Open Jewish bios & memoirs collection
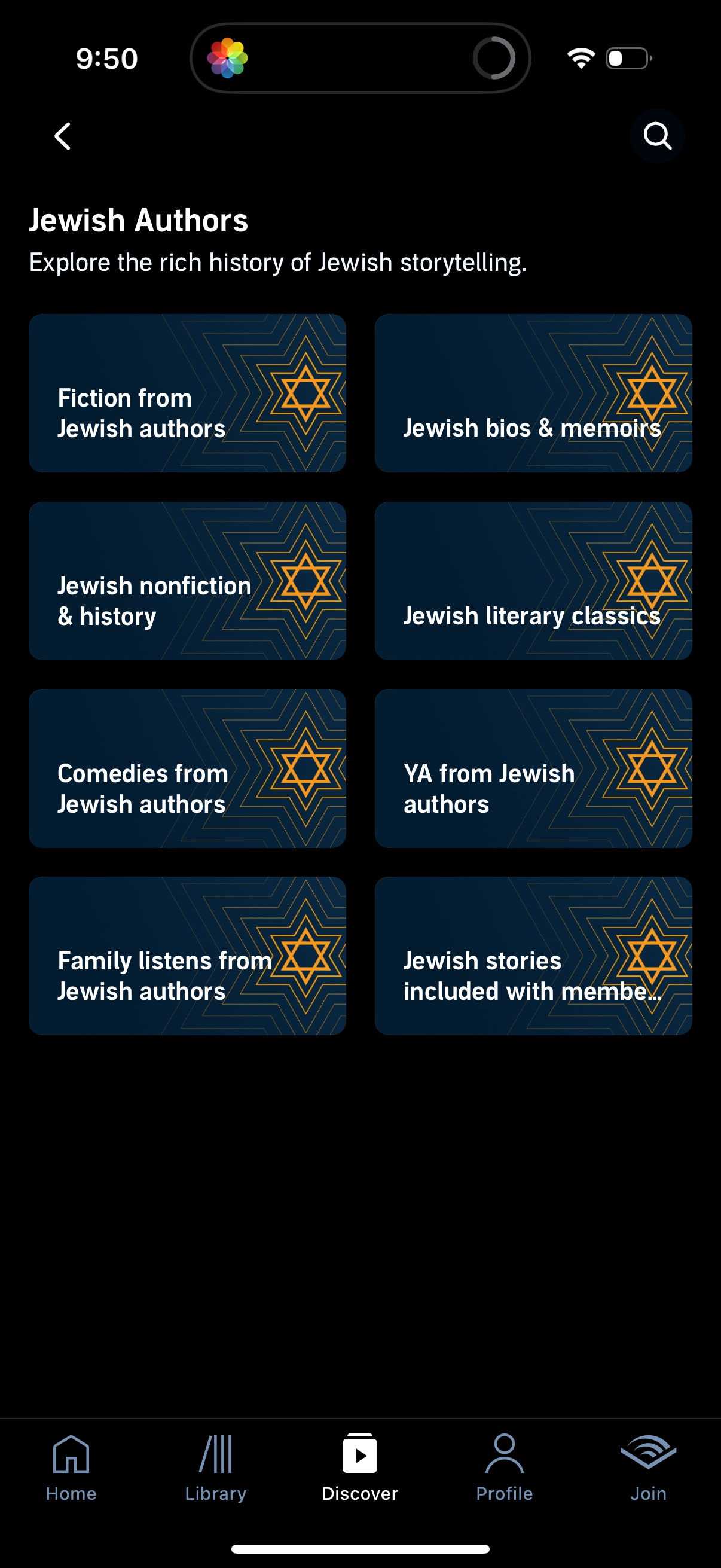The height and width of the screenshot is (1568, 721). [x=534, y=392]
